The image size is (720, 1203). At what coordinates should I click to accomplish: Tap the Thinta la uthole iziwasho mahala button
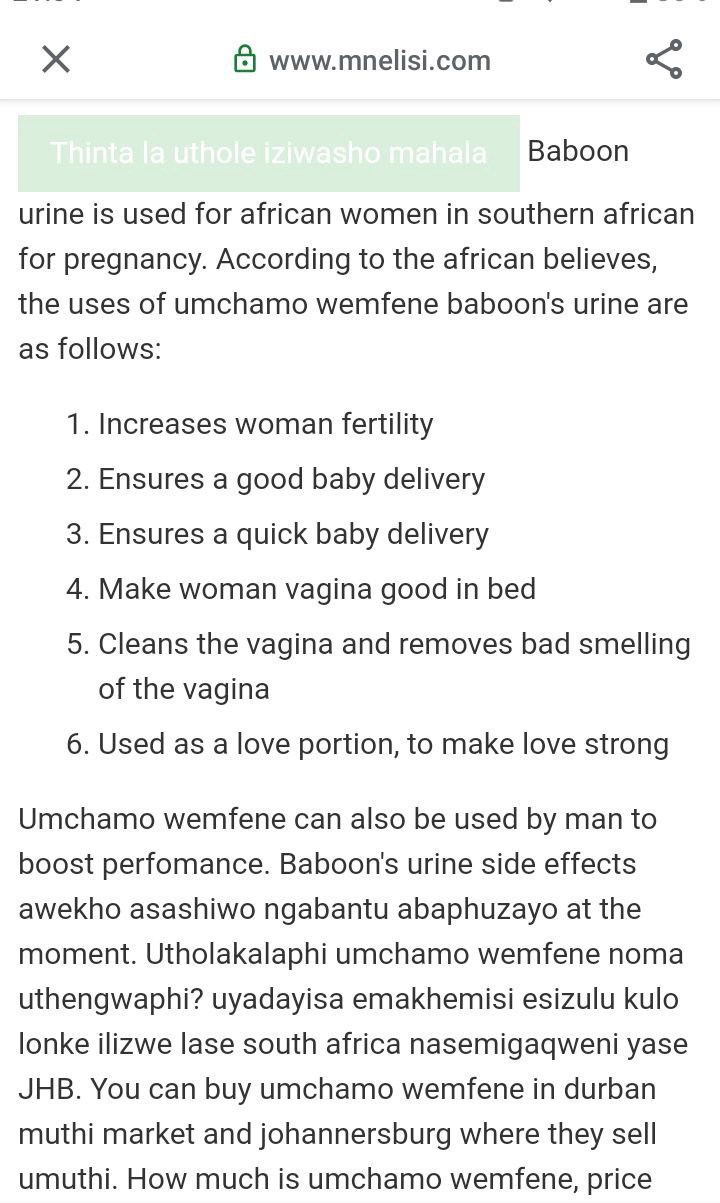point(269,153)
